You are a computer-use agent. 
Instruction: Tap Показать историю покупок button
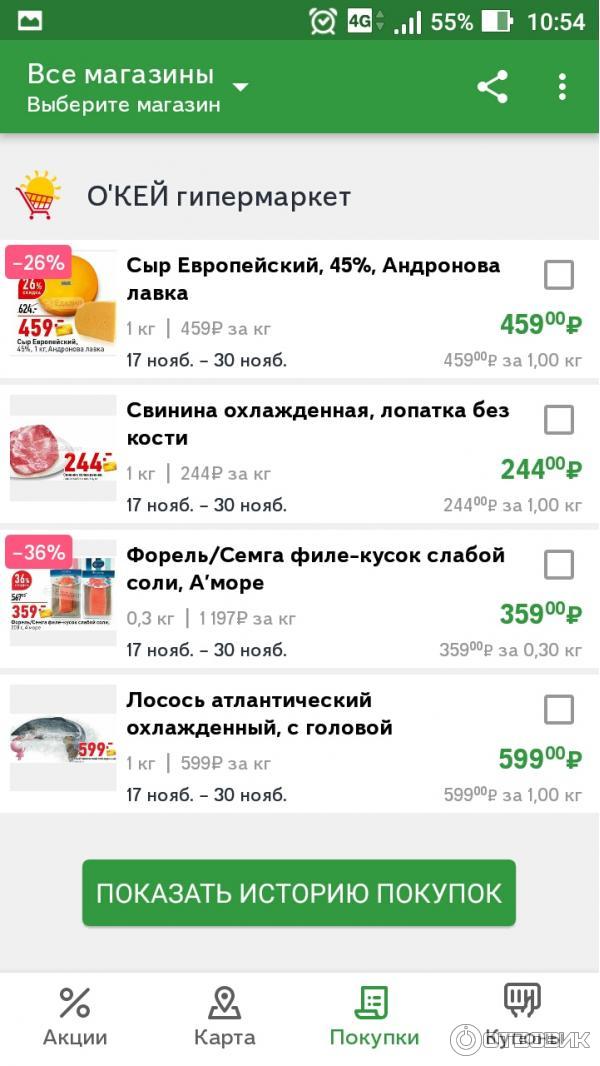tap(299, 893)
